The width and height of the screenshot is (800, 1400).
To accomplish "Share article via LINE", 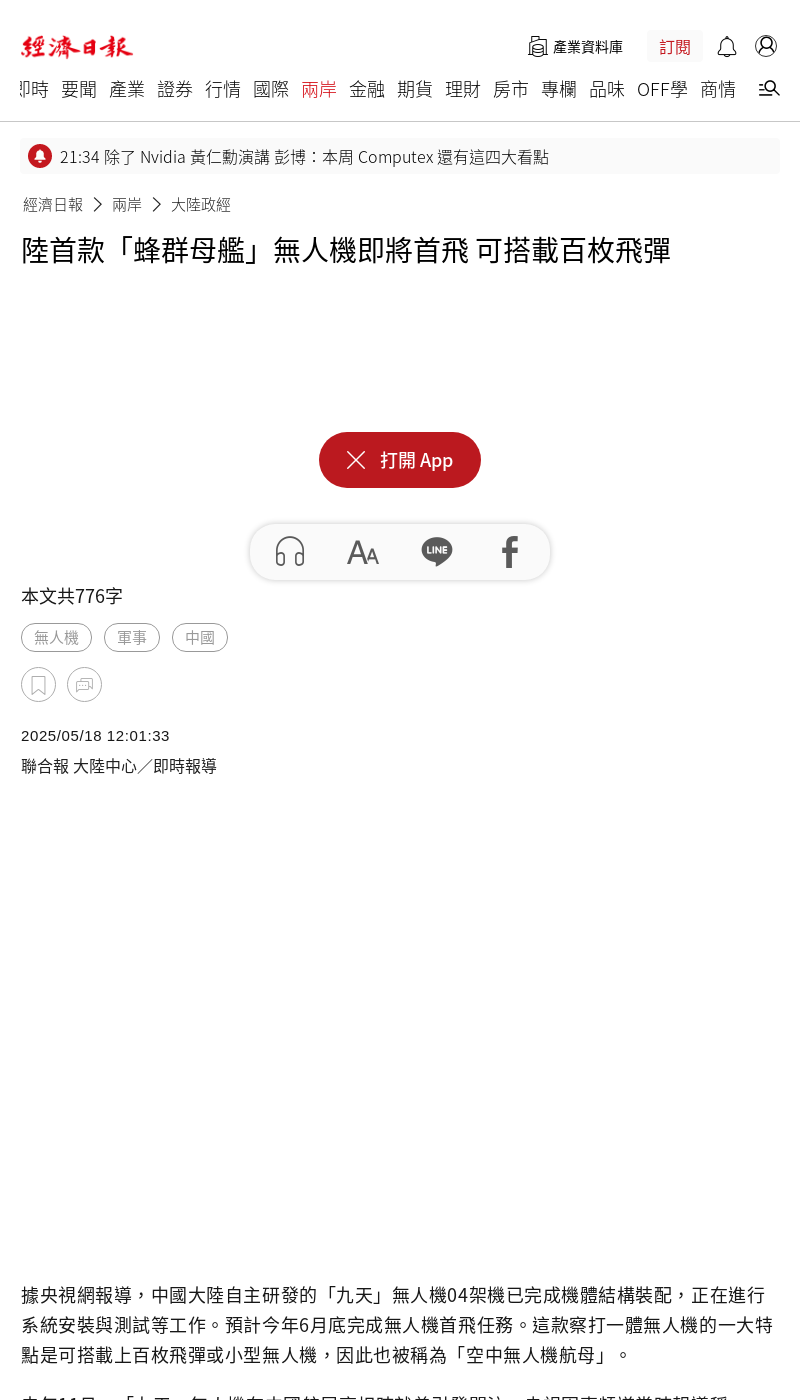I will [437, 552].
